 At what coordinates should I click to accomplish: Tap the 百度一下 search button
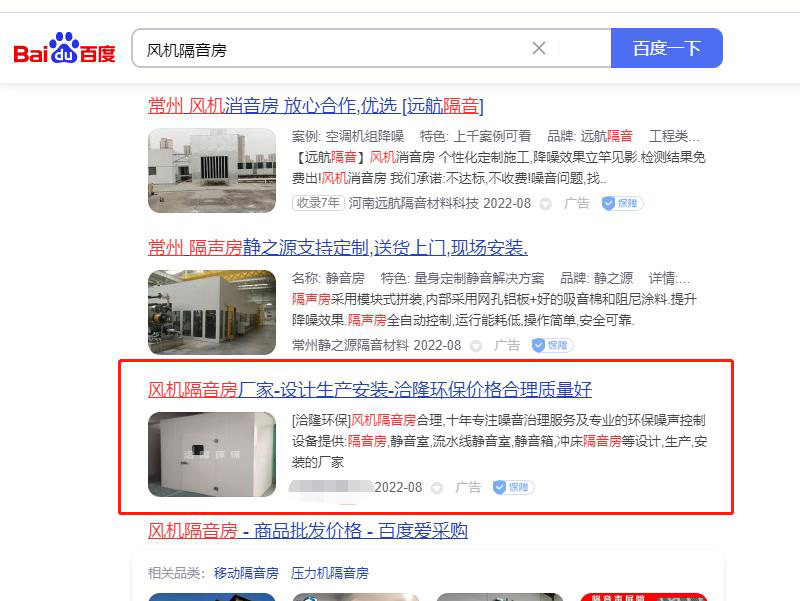coord(666,48)
